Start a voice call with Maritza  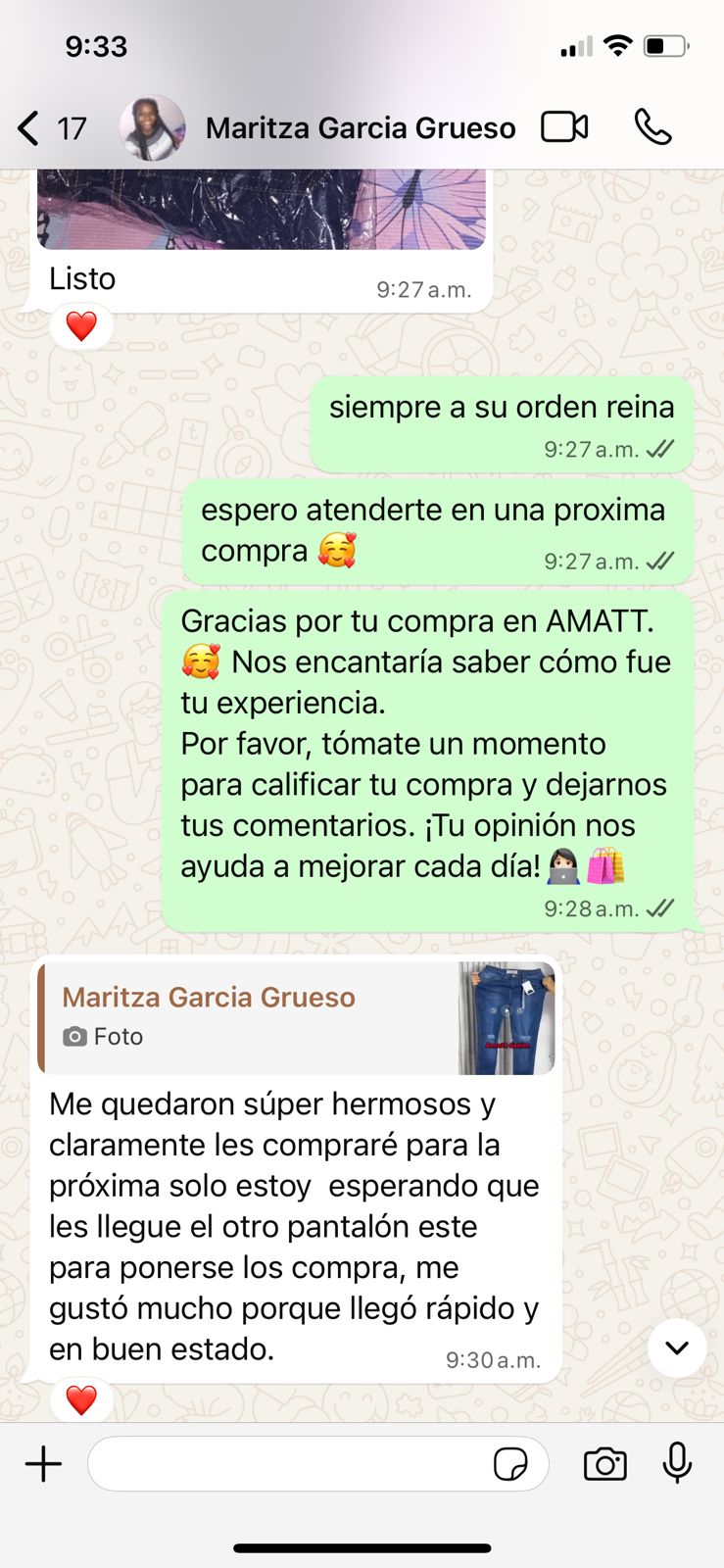click(x=652, y=127)
